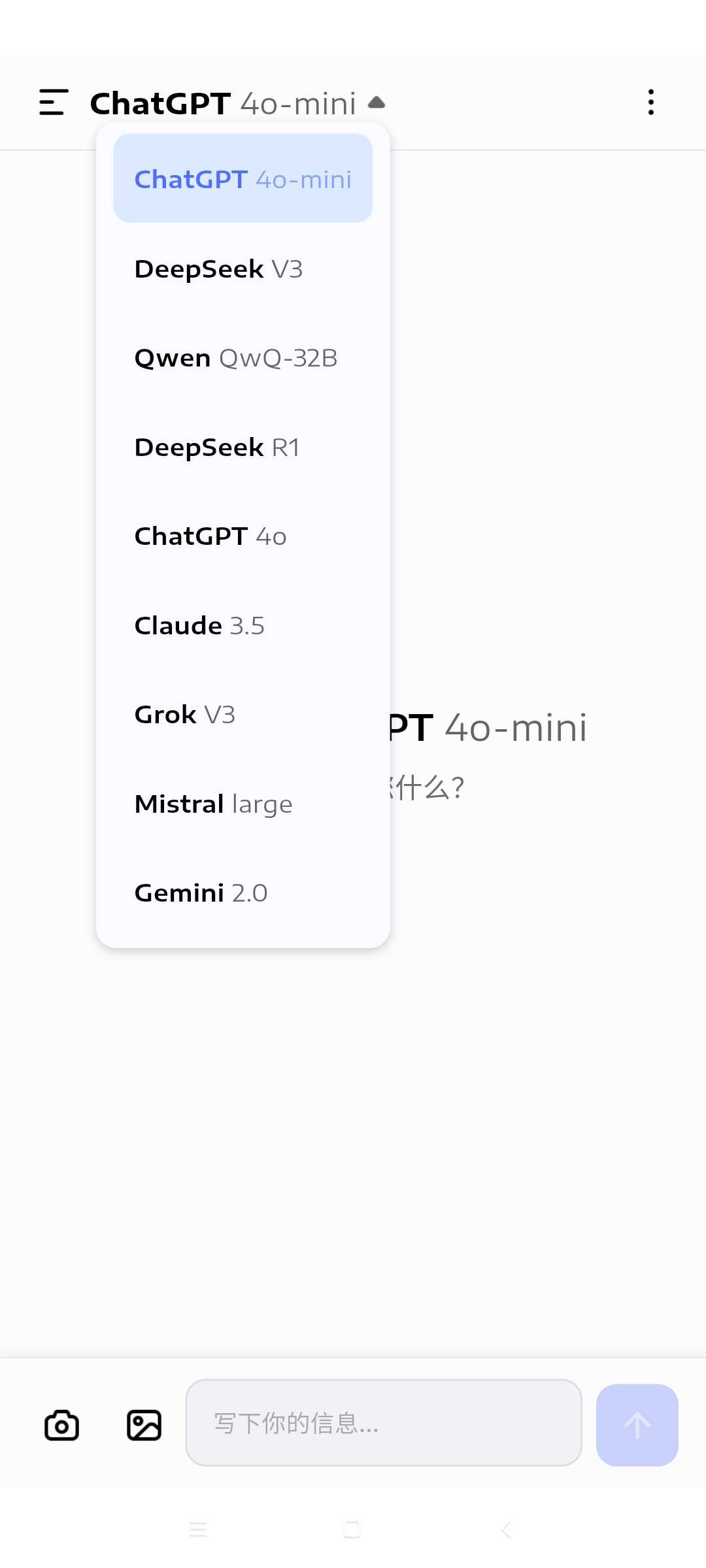Pick ChatGPT 4o from the list
706x1568 pixels.
(x=243, y=536)
